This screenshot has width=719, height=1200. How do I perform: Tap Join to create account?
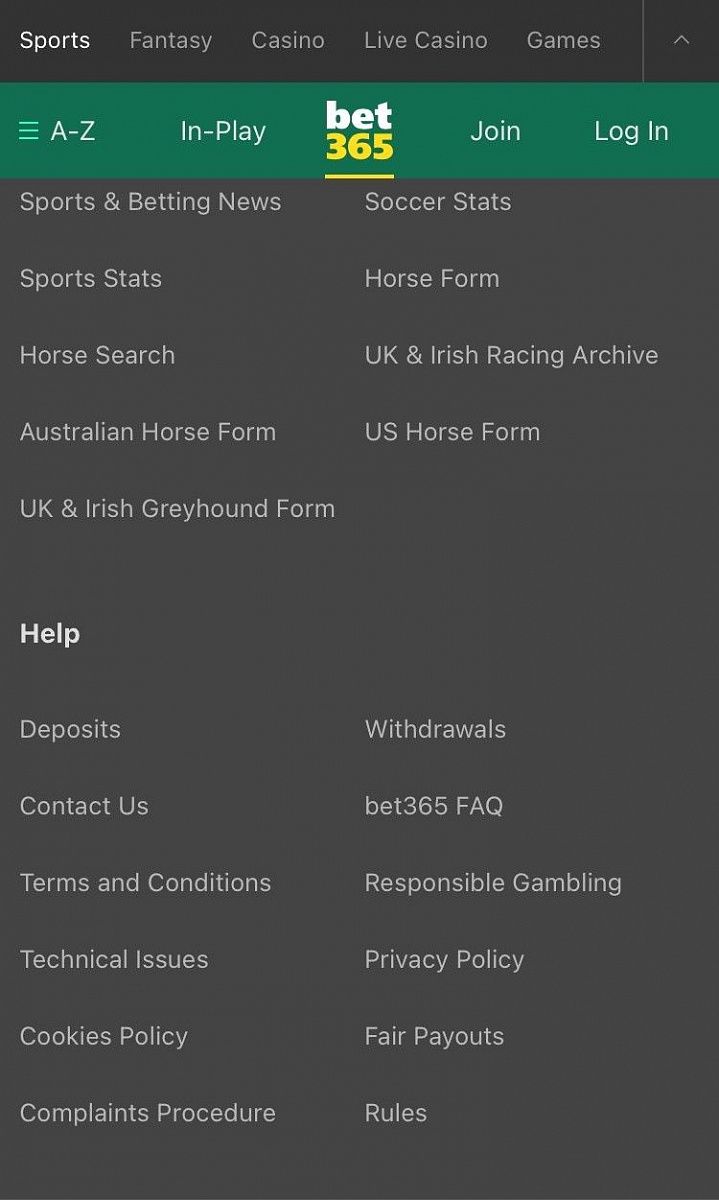coord(495,131)
